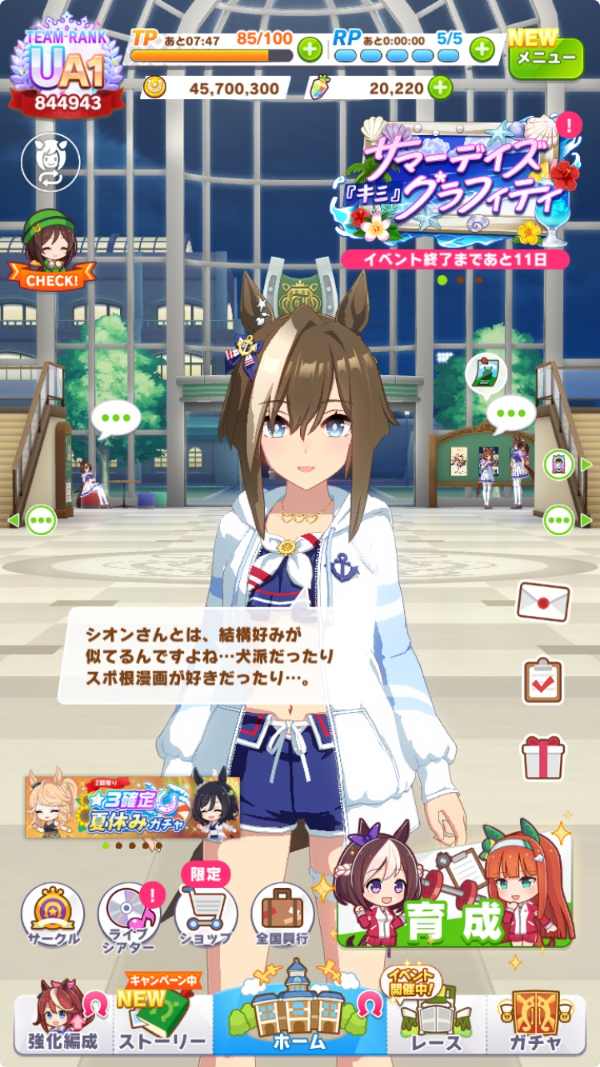Open the missions clipboard icon
Image resolution: width=600 pixels, height=1067 pixels.
point(543,680)
